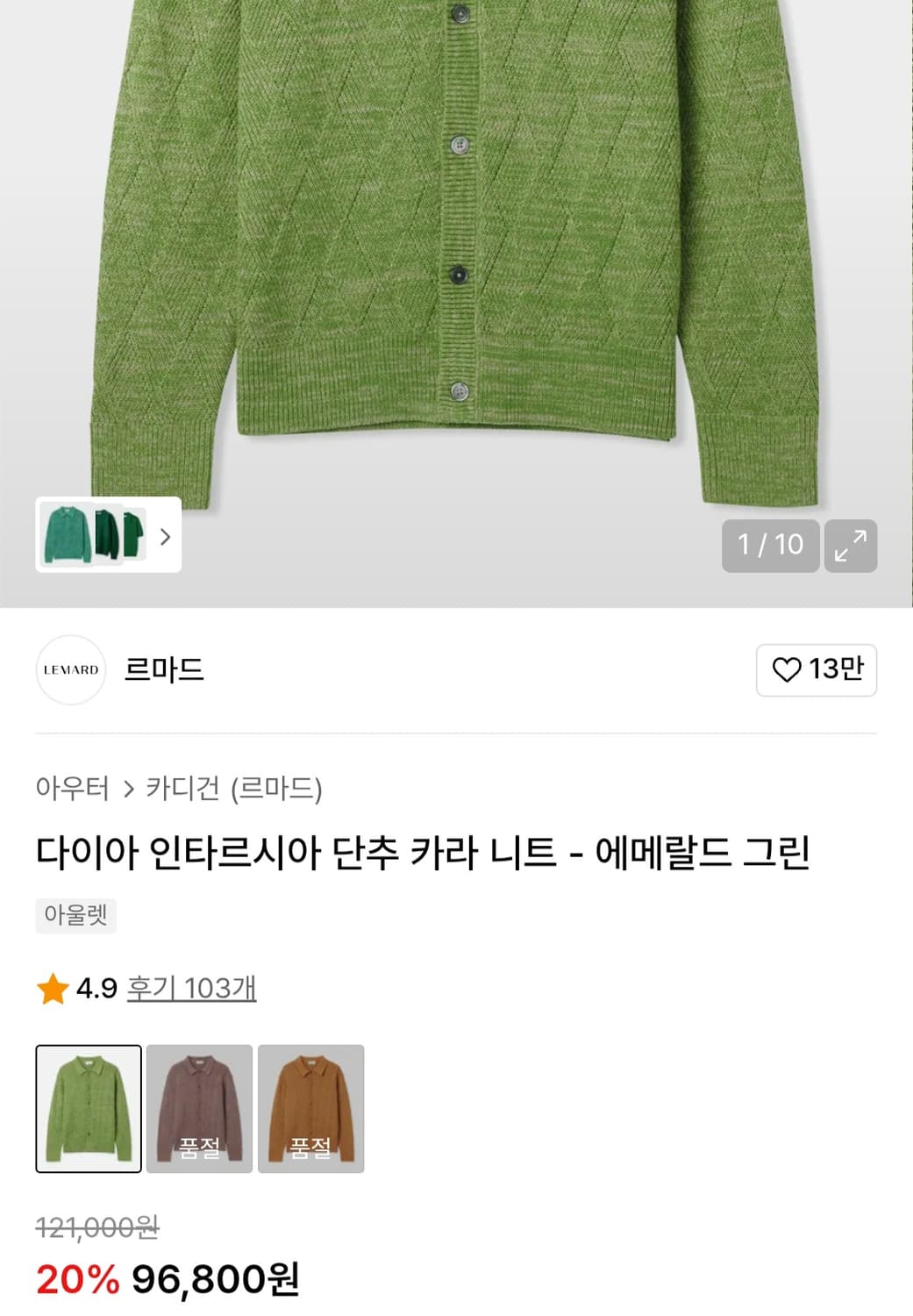Click the 20% discount price label
Viewport: 913px width, 1316px height.
pos(79,1282)
